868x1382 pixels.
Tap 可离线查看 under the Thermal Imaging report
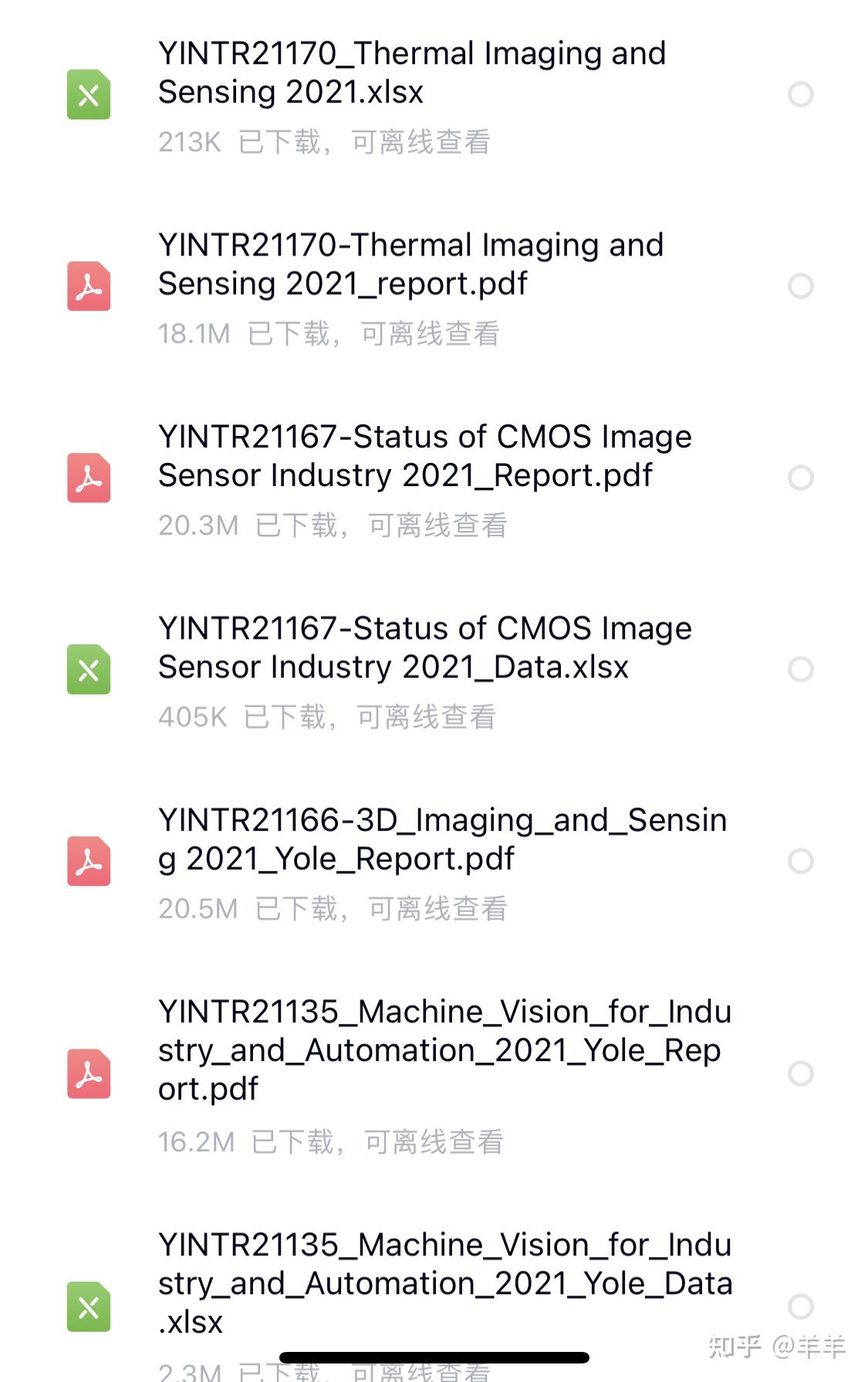tap(430, 333)
